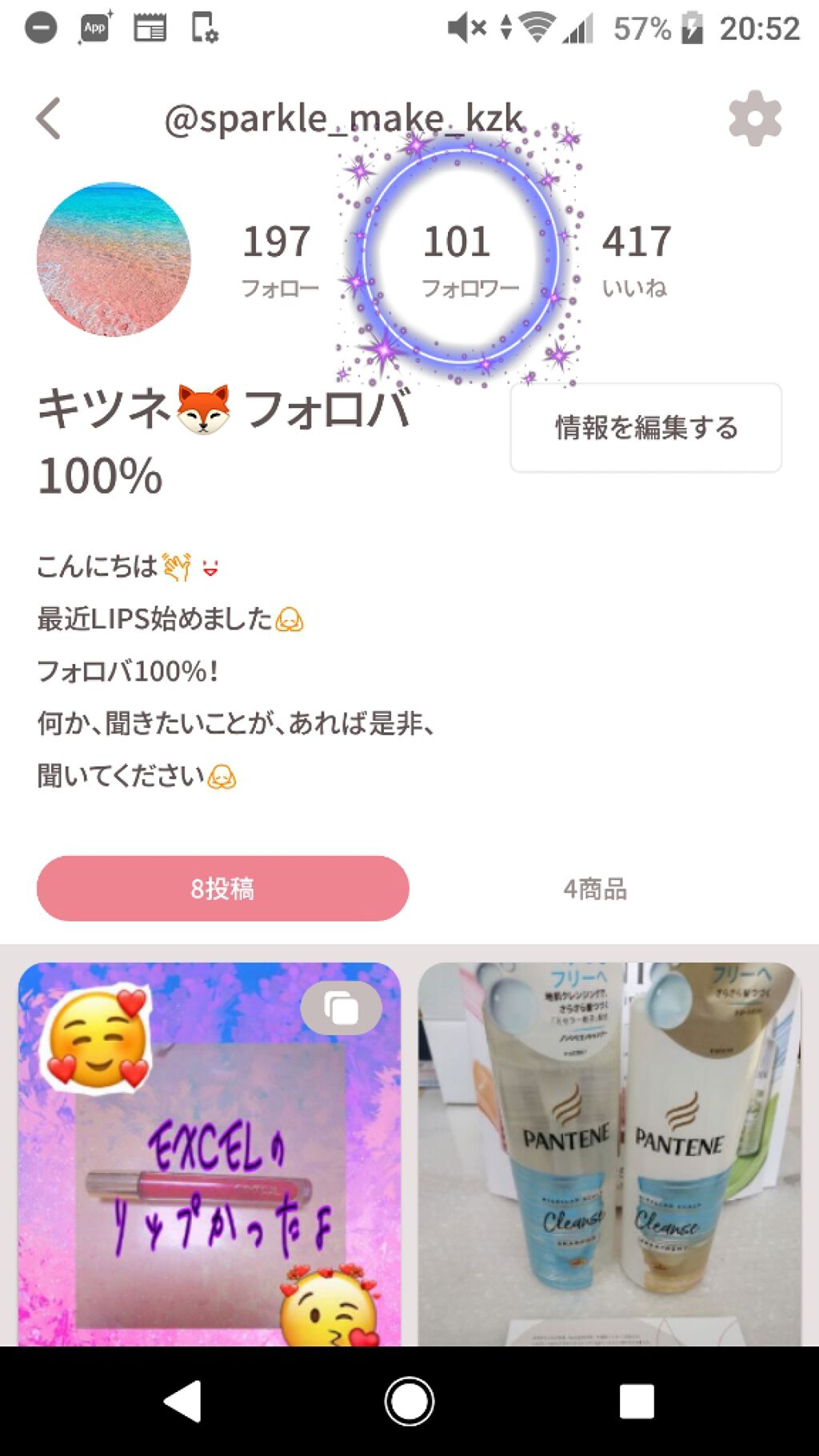
Task: Tap the 197 フォロー following count
Action: point(278,256)
